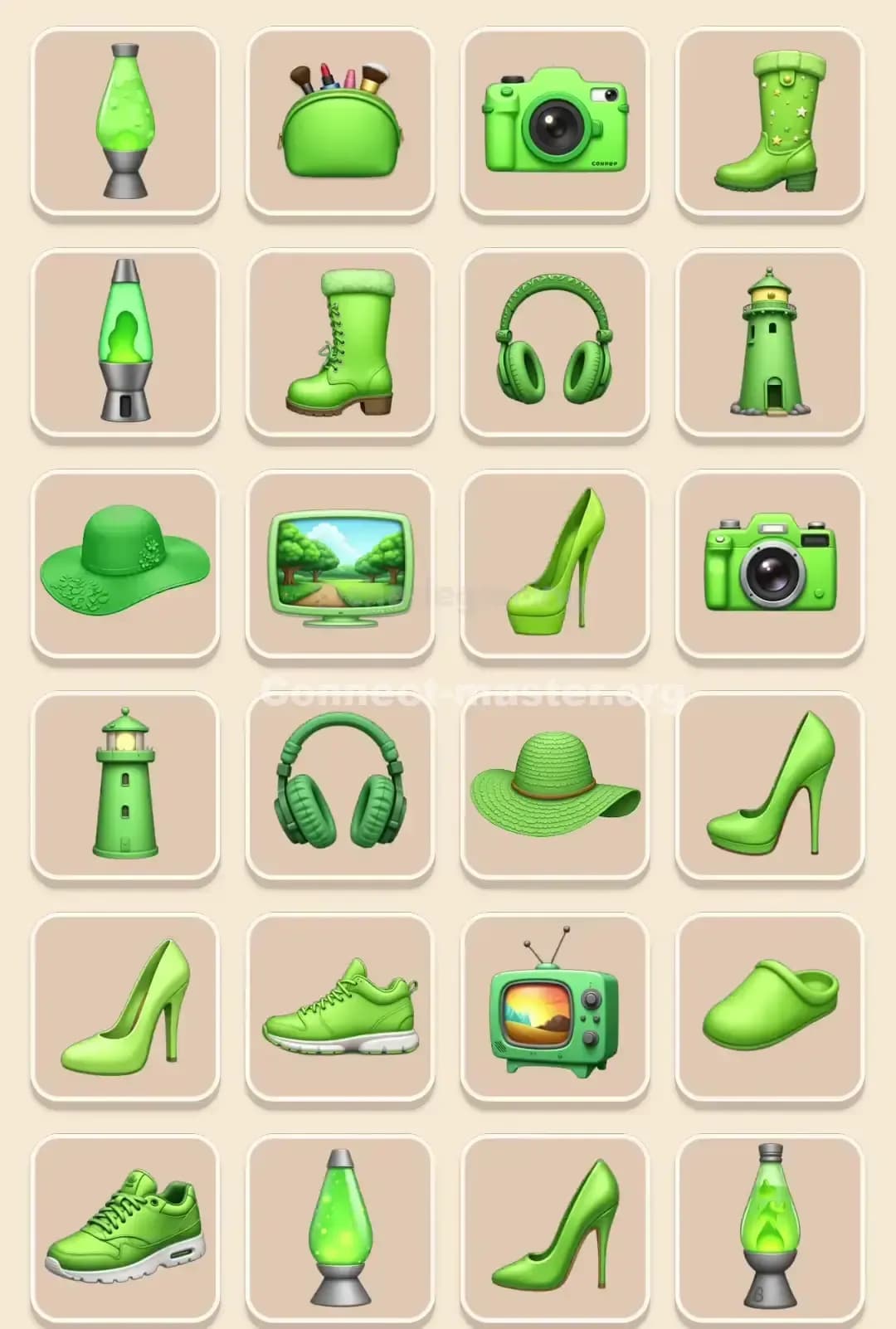Select the lighthouse with glowing yellow lamp
This screenshot has width=896, height=1329.
(x=125, y=785)
